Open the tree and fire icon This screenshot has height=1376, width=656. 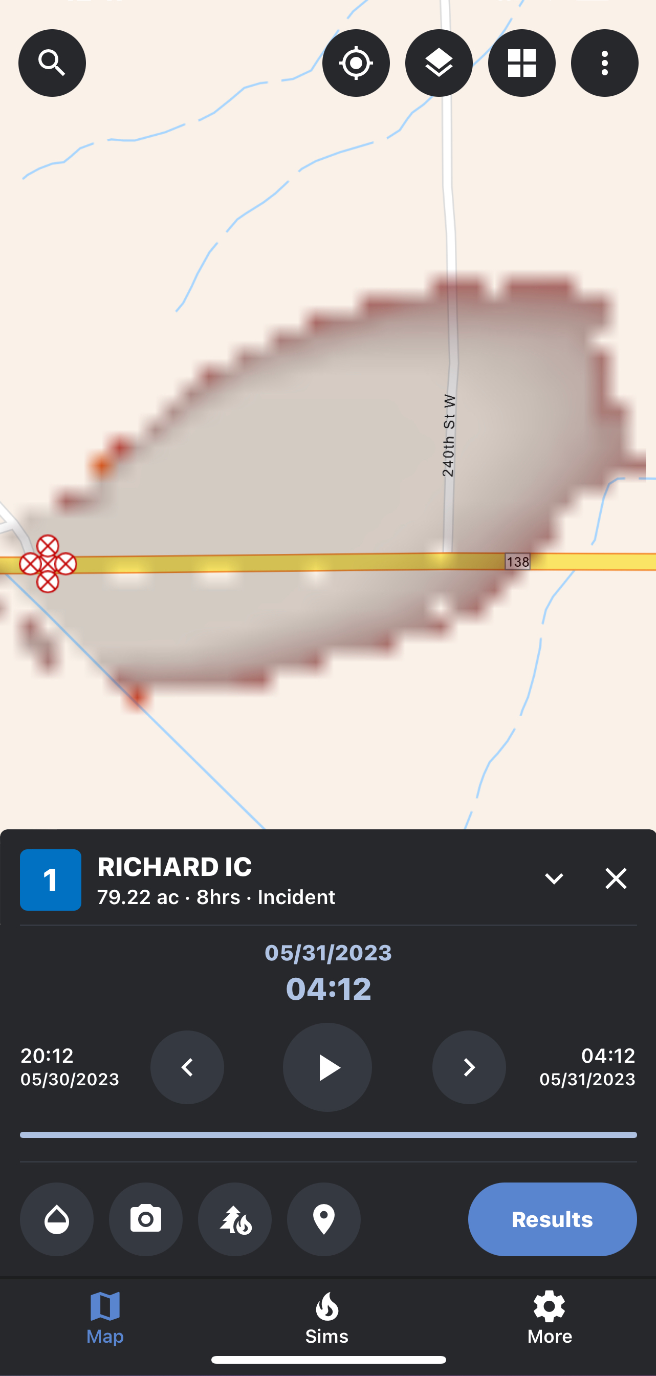coord(235,1220)
